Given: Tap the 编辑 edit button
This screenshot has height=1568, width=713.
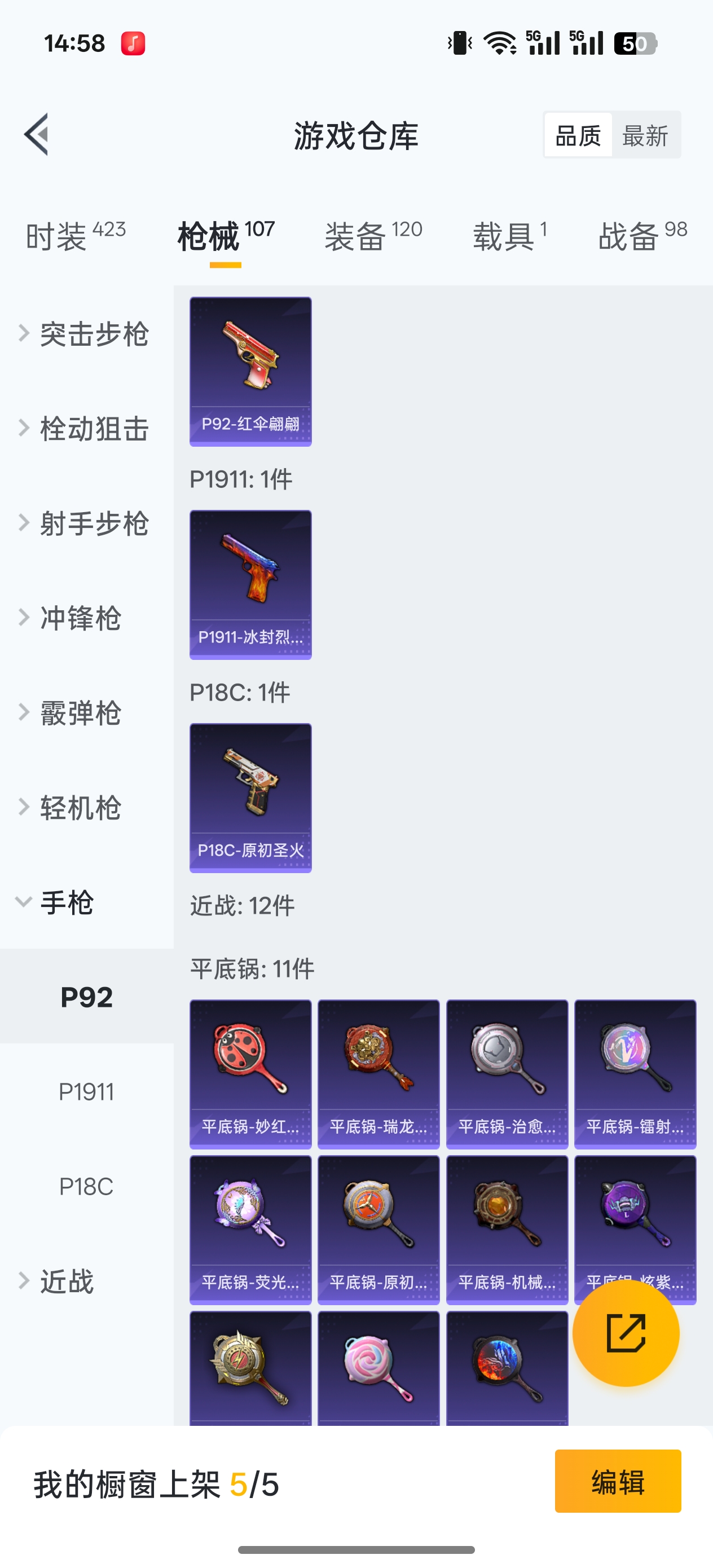Looking at the screenshot, I should pyautogui.click(x=618, y=1482).
